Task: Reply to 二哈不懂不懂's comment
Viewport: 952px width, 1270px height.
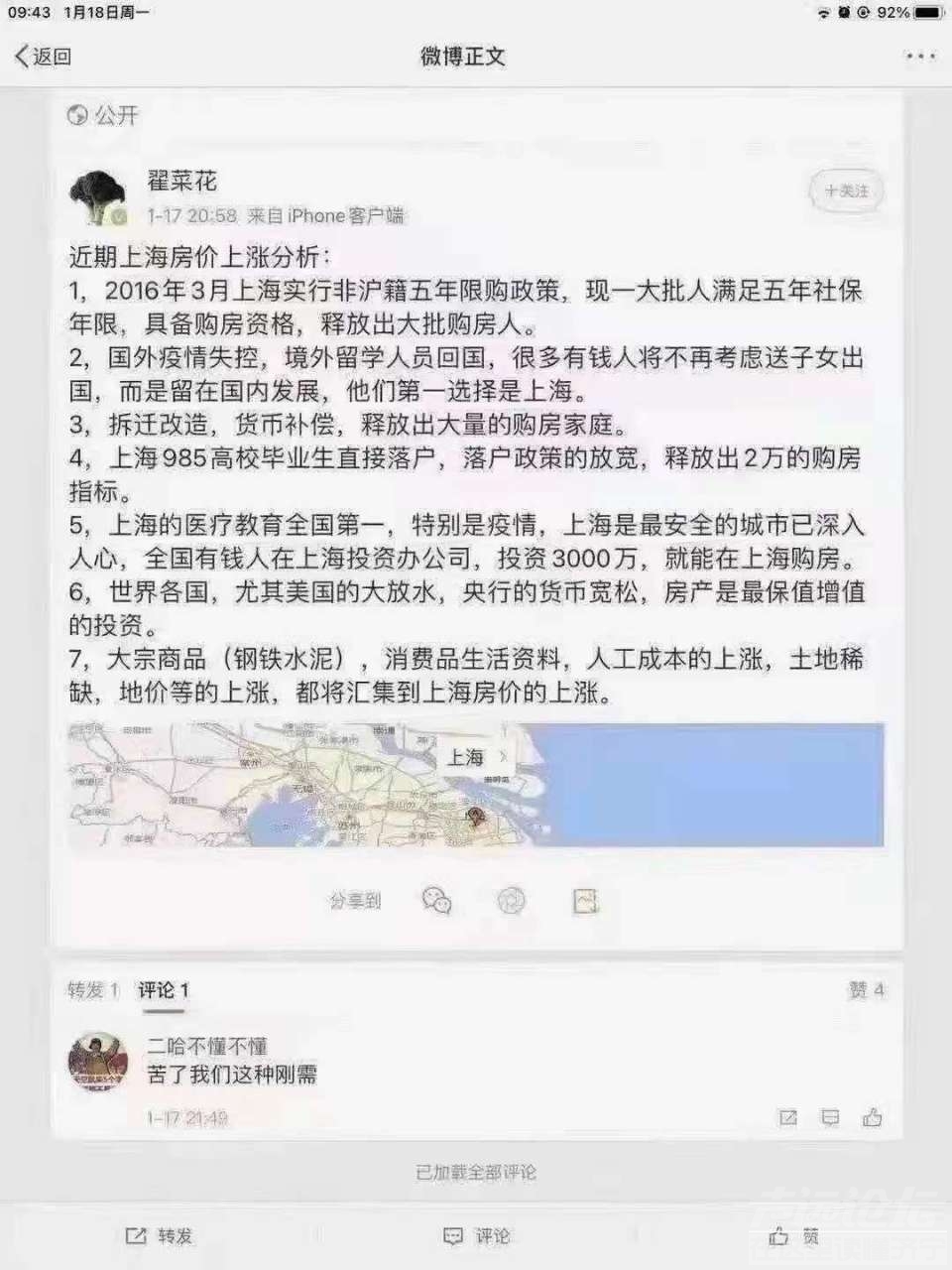Action: click(830, 1118)
